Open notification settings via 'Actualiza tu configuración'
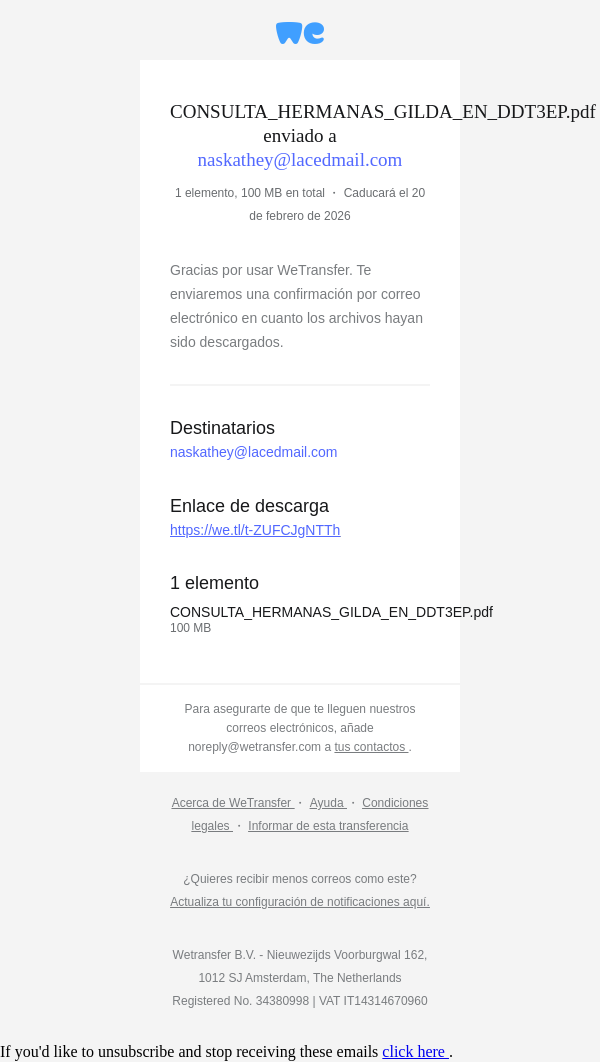Viewport: 600px width, 1062px height. click(x=299, y=902)
